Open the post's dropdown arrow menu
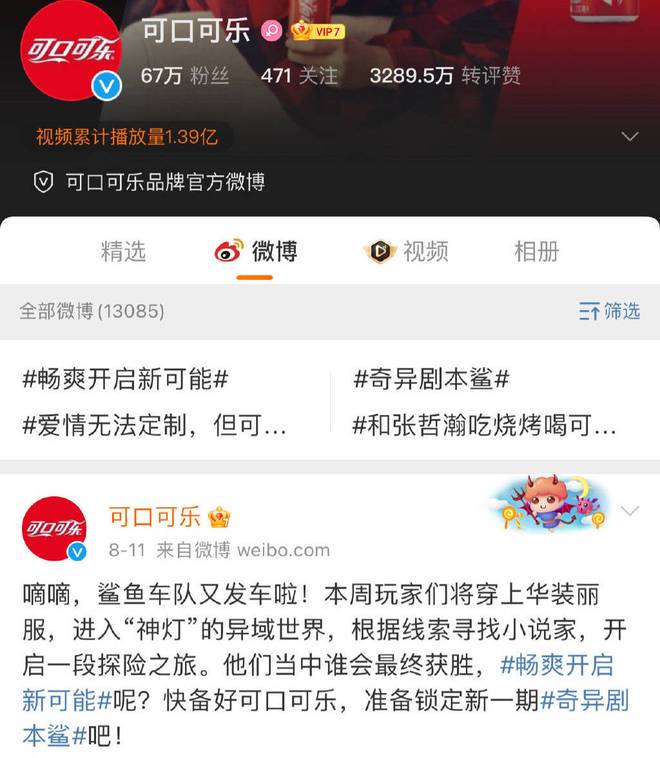 [629, 512]
